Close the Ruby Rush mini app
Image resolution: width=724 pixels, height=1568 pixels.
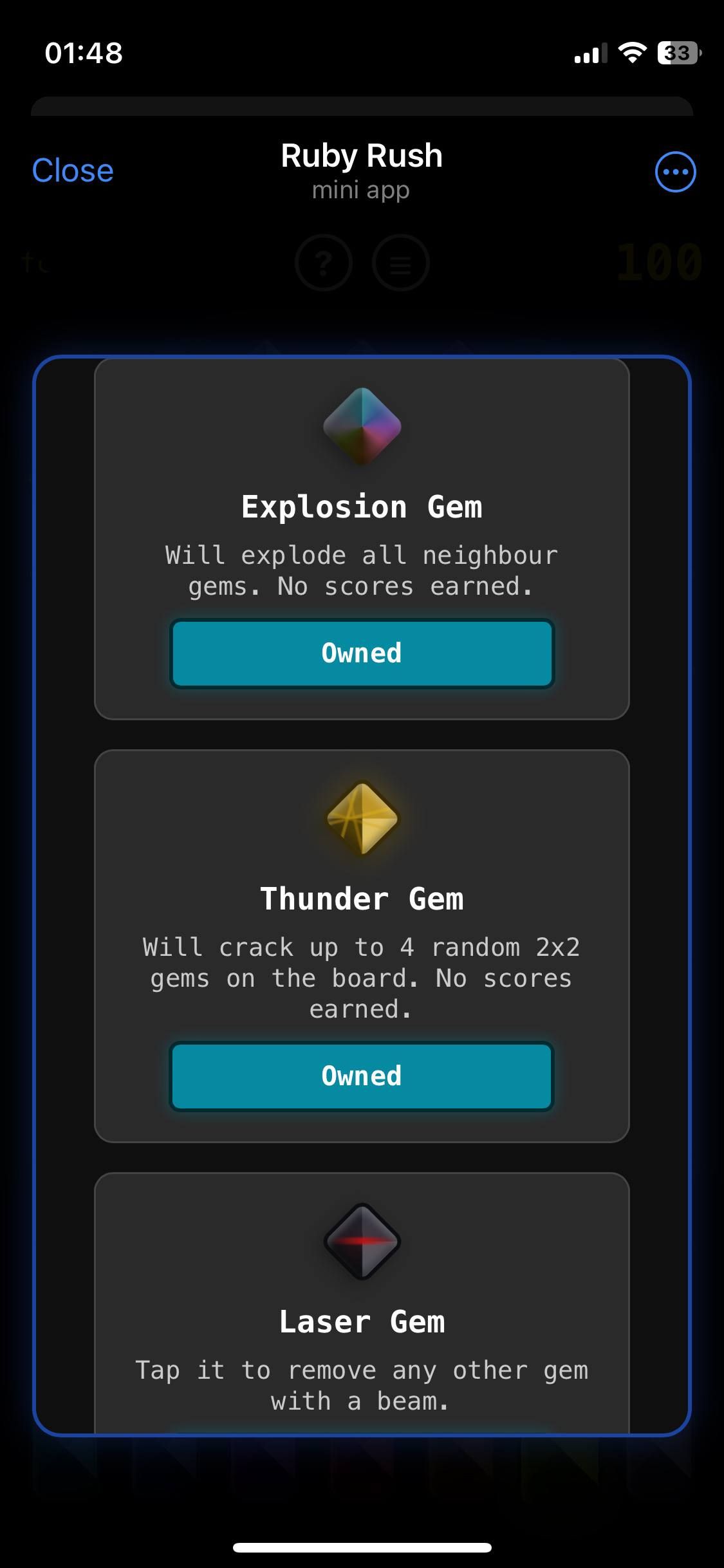(x=73, y=171)
